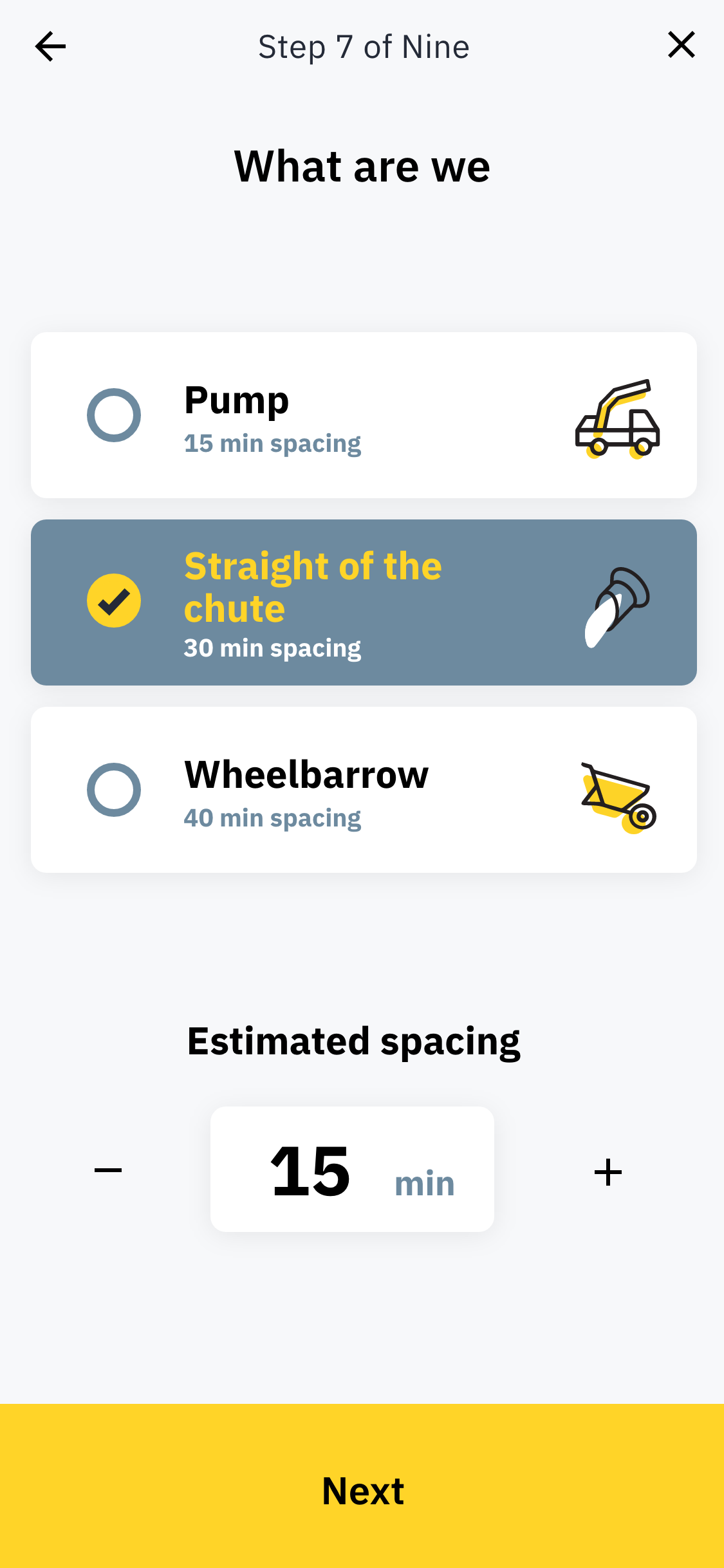Image resolution: width=724 pixels, height=1568 pixels.
Task: Go back to the previous step
Action: (50, 46)
